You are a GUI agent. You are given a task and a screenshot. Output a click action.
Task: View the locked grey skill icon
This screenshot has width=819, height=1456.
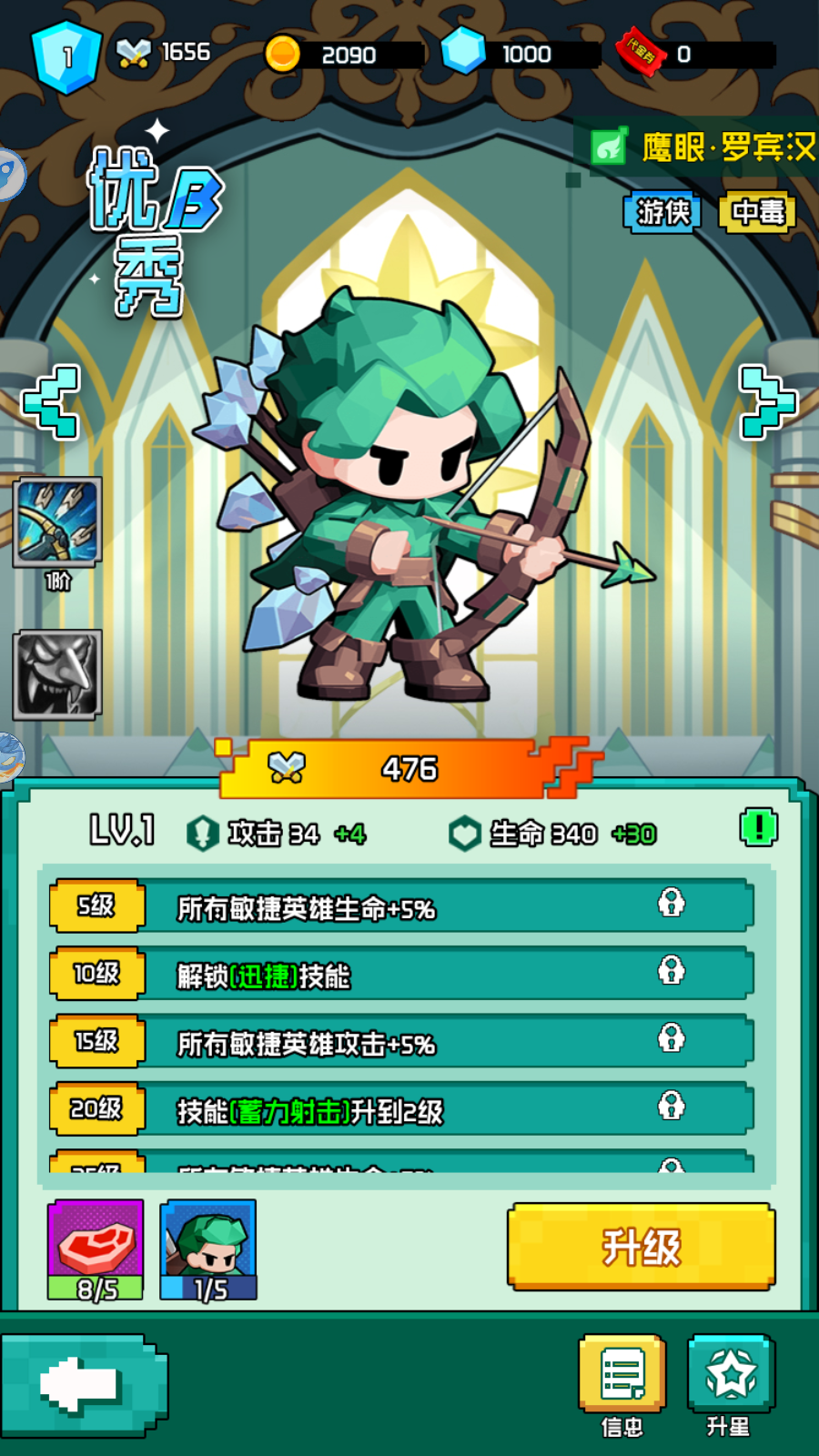coord(57,674)
